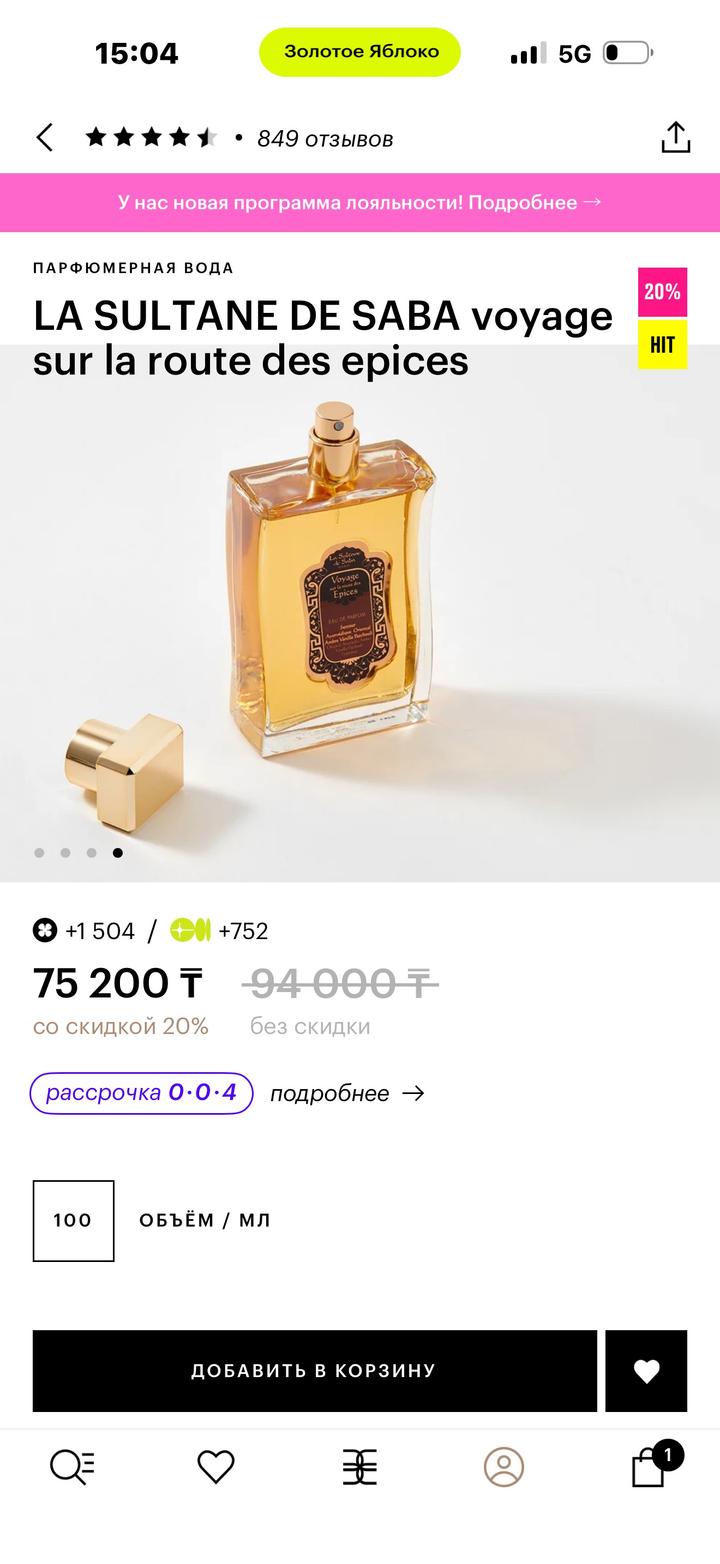
Task: Share this perfume product
Action: [x=676, y=137]
